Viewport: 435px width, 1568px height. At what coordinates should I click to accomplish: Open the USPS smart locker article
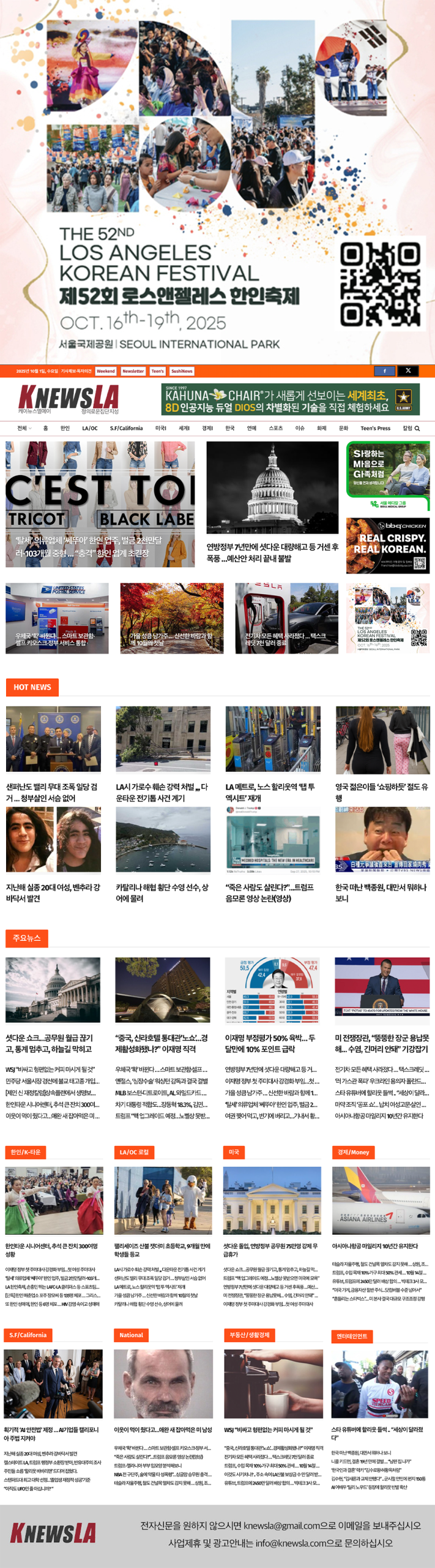[57, 618]
